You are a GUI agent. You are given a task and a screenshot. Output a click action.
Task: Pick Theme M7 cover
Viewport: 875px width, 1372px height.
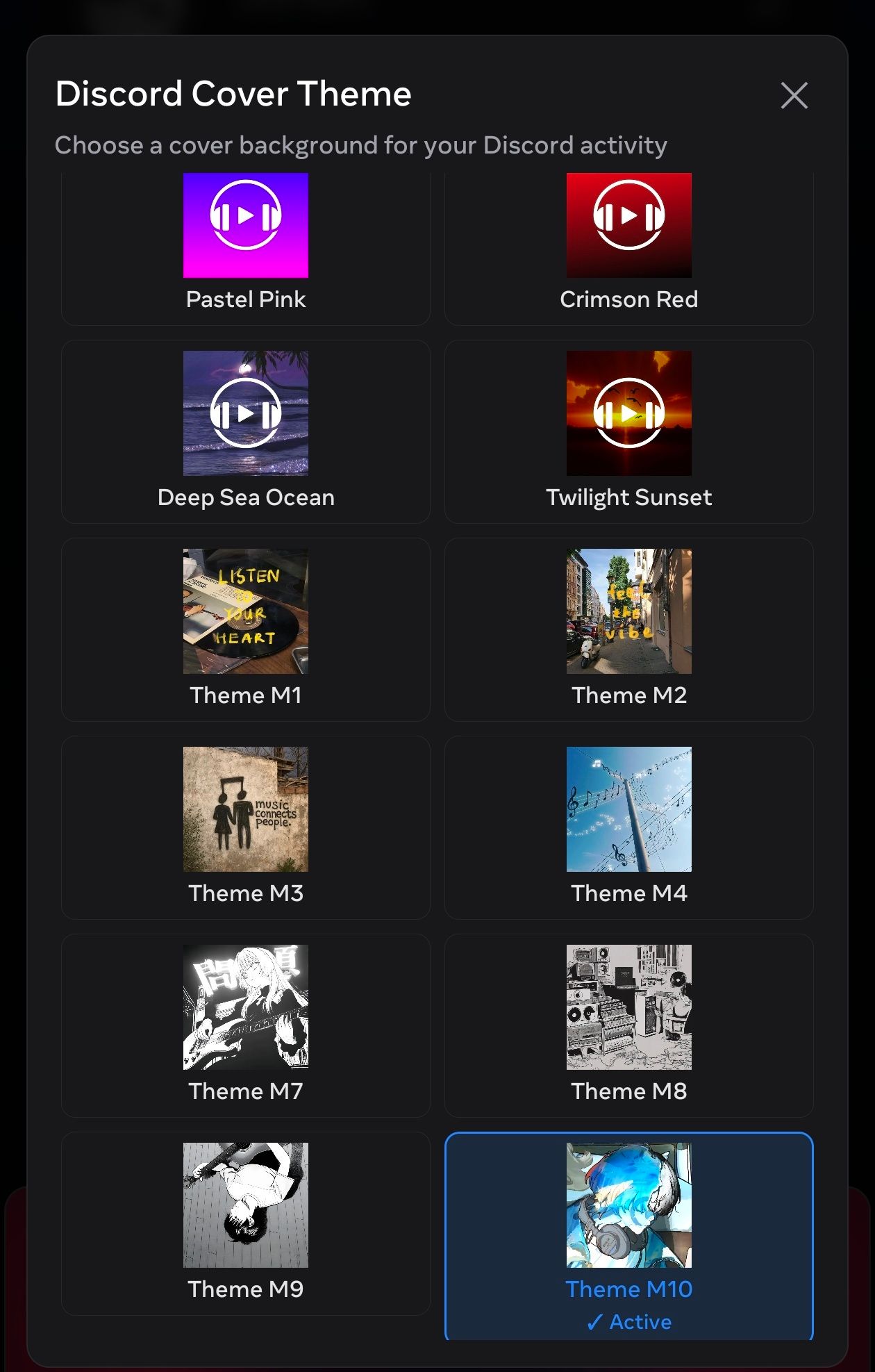click(x=245, y=1025)
